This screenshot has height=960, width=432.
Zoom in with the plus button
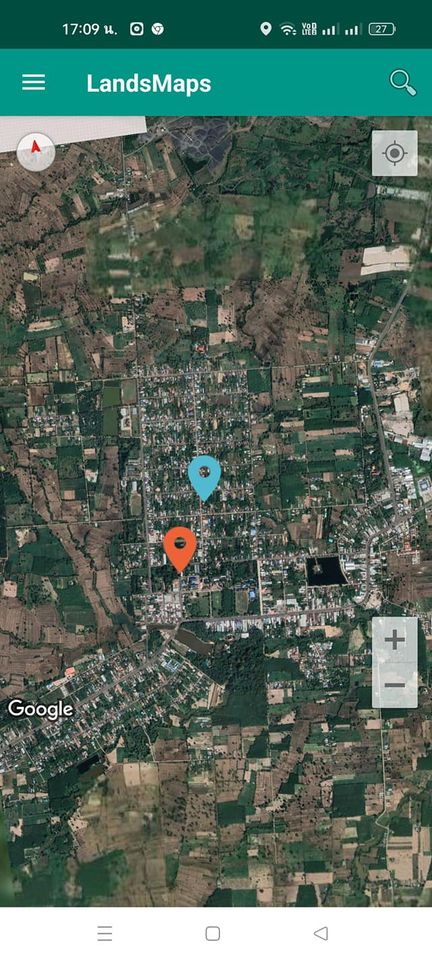click(x=395, y=640)
